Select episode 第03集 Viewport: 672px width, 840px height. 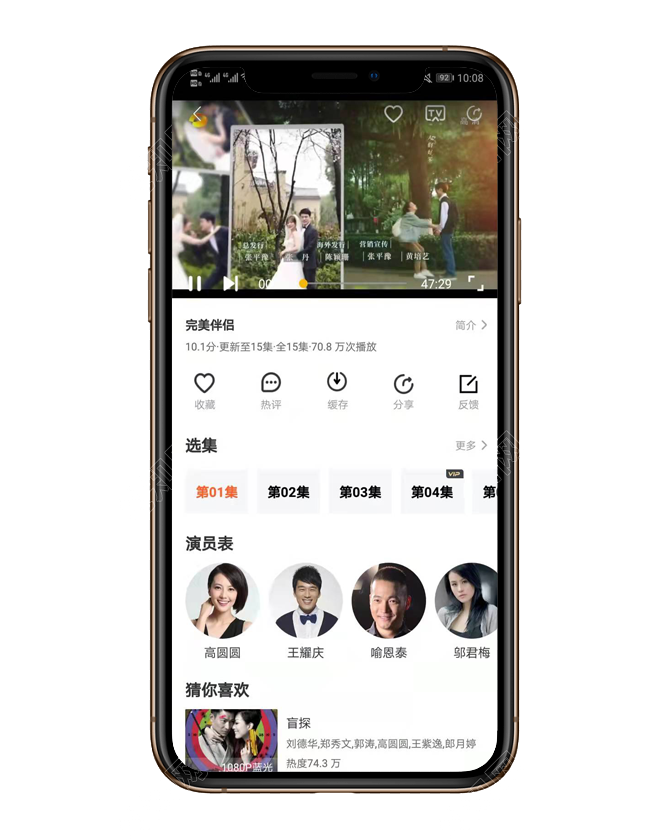pyautogui.click(x=360, y=492)
